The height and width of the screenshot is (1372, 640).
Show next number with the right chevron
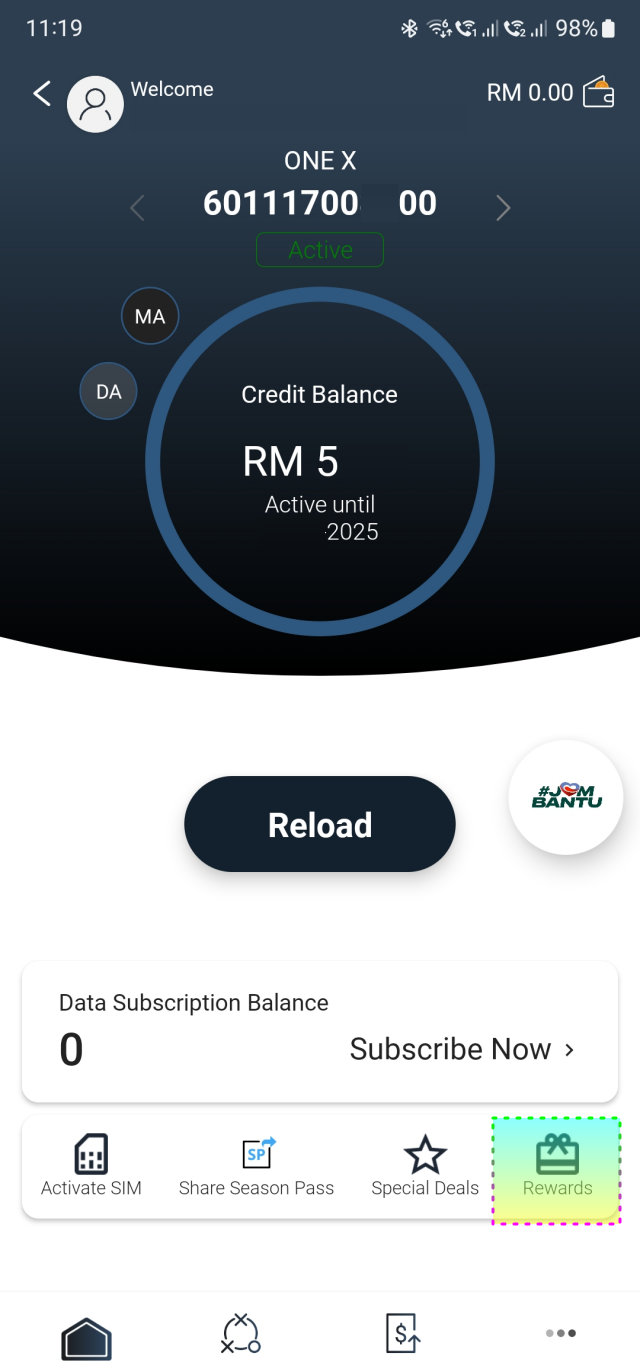503,207
